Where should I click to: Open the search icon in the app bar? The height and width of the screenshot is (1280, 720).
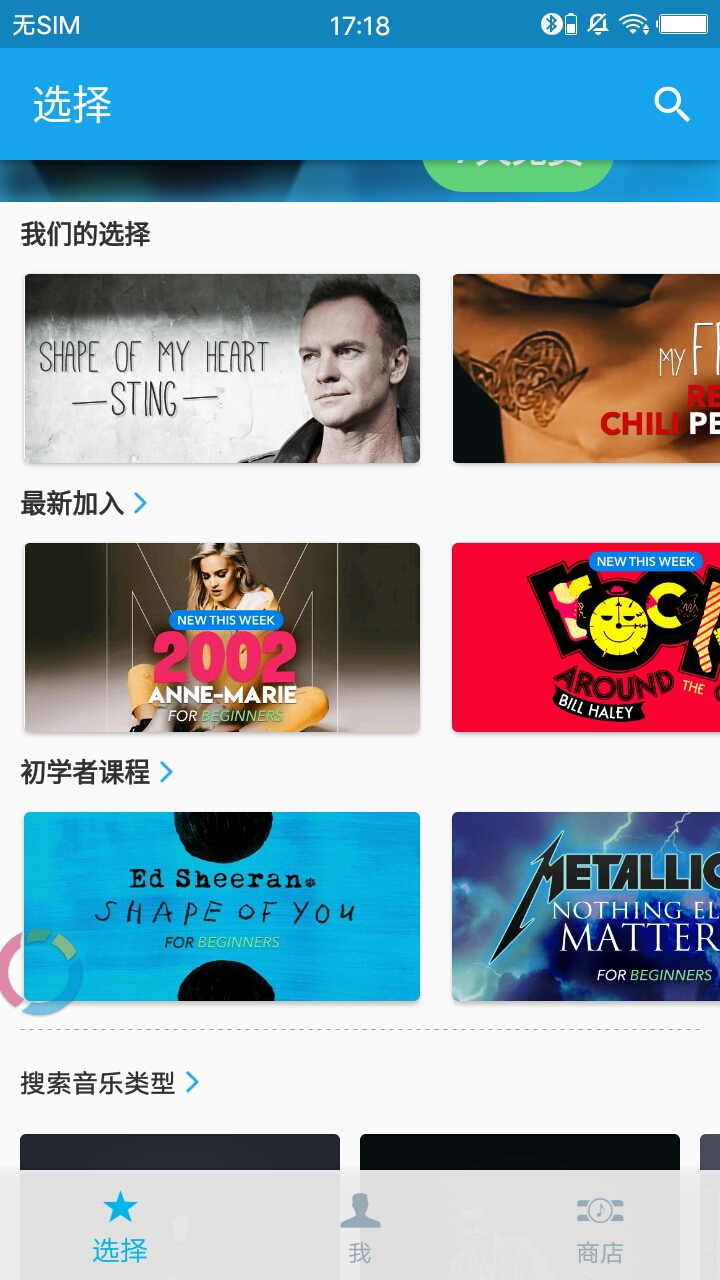[672, 104]
